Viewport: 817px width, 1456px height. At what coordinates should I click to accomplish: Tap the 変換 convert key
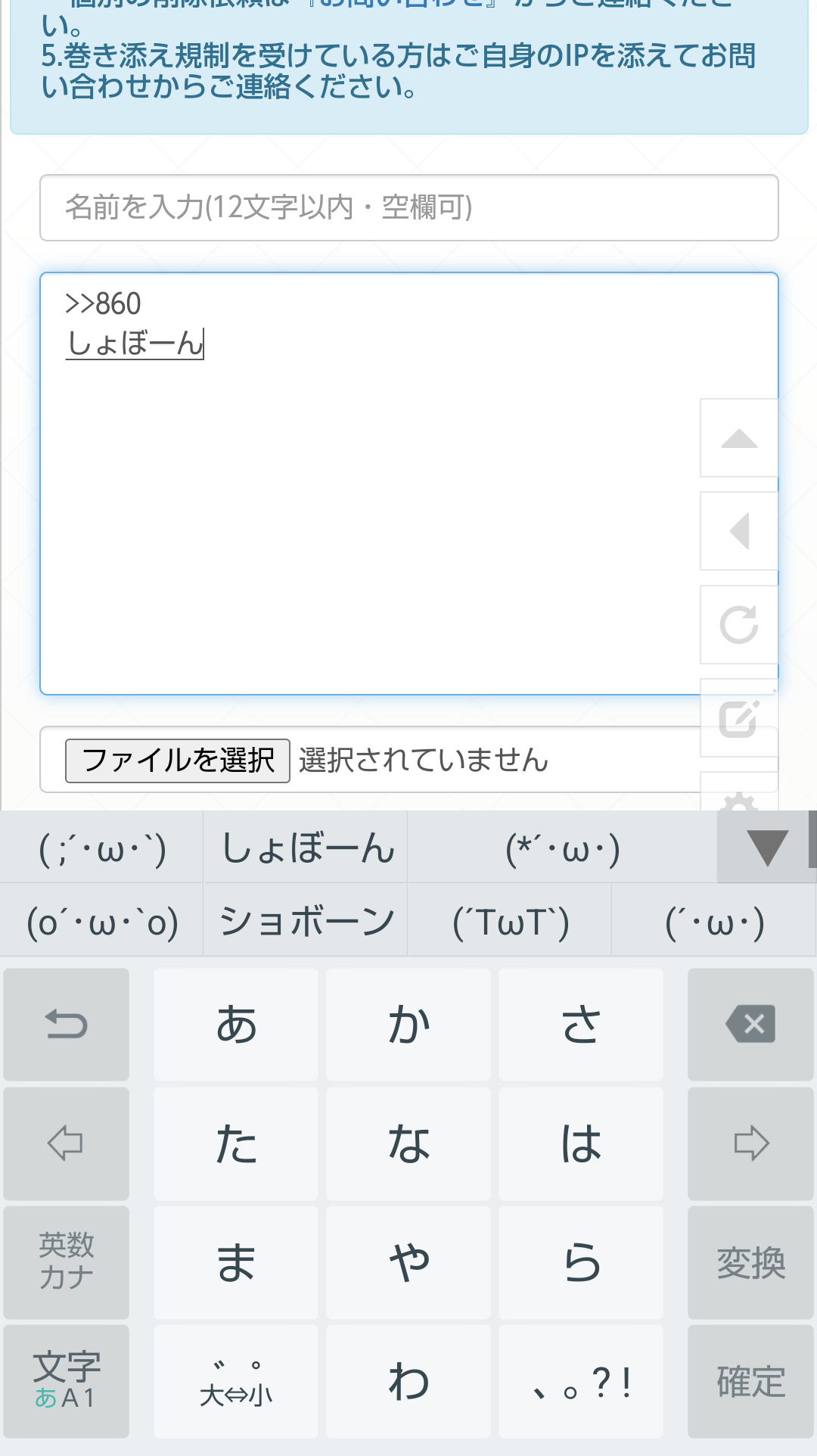click(x=750, y=1263)
